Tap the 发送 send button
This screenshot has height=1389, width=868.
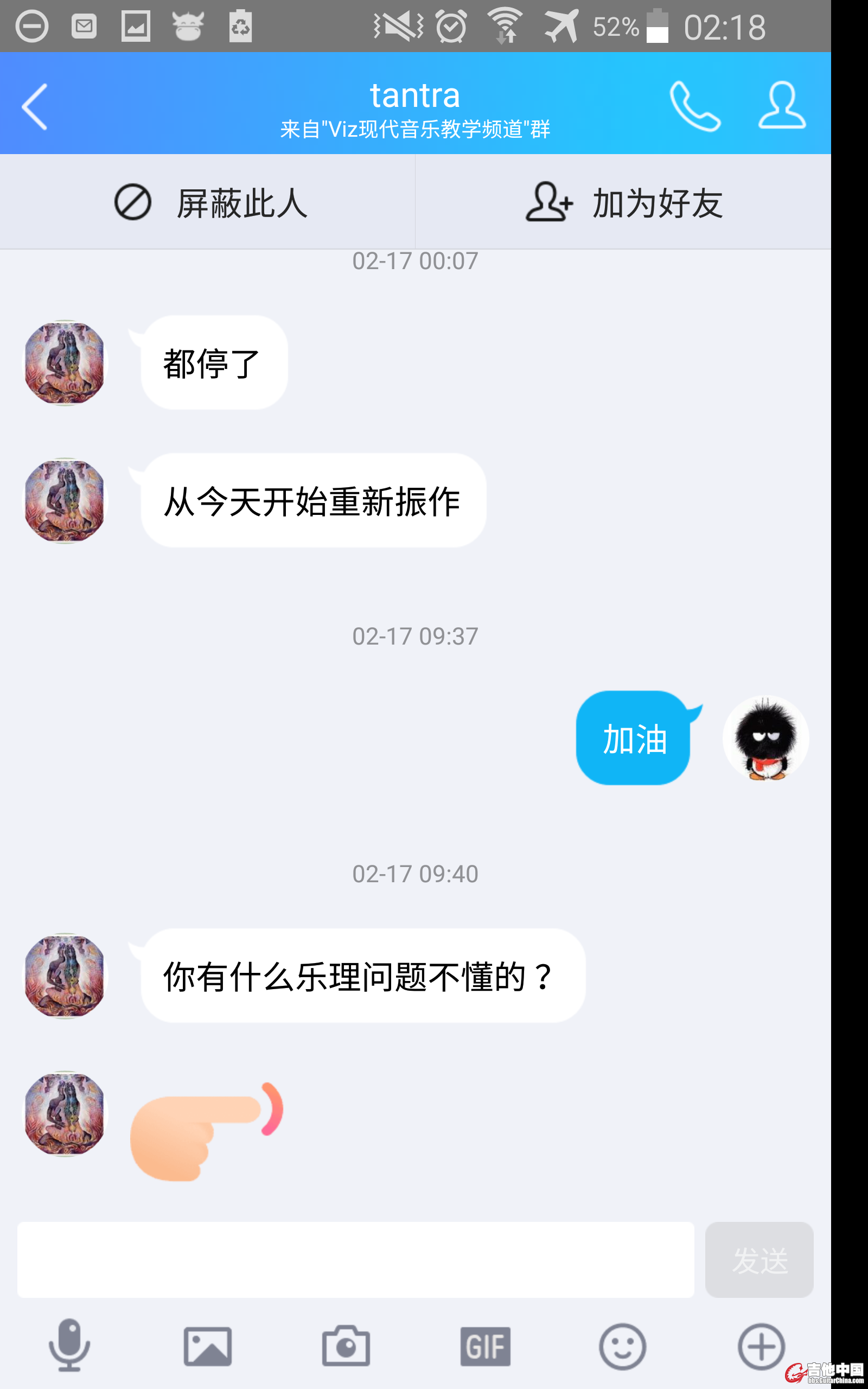coord(758,1259)
